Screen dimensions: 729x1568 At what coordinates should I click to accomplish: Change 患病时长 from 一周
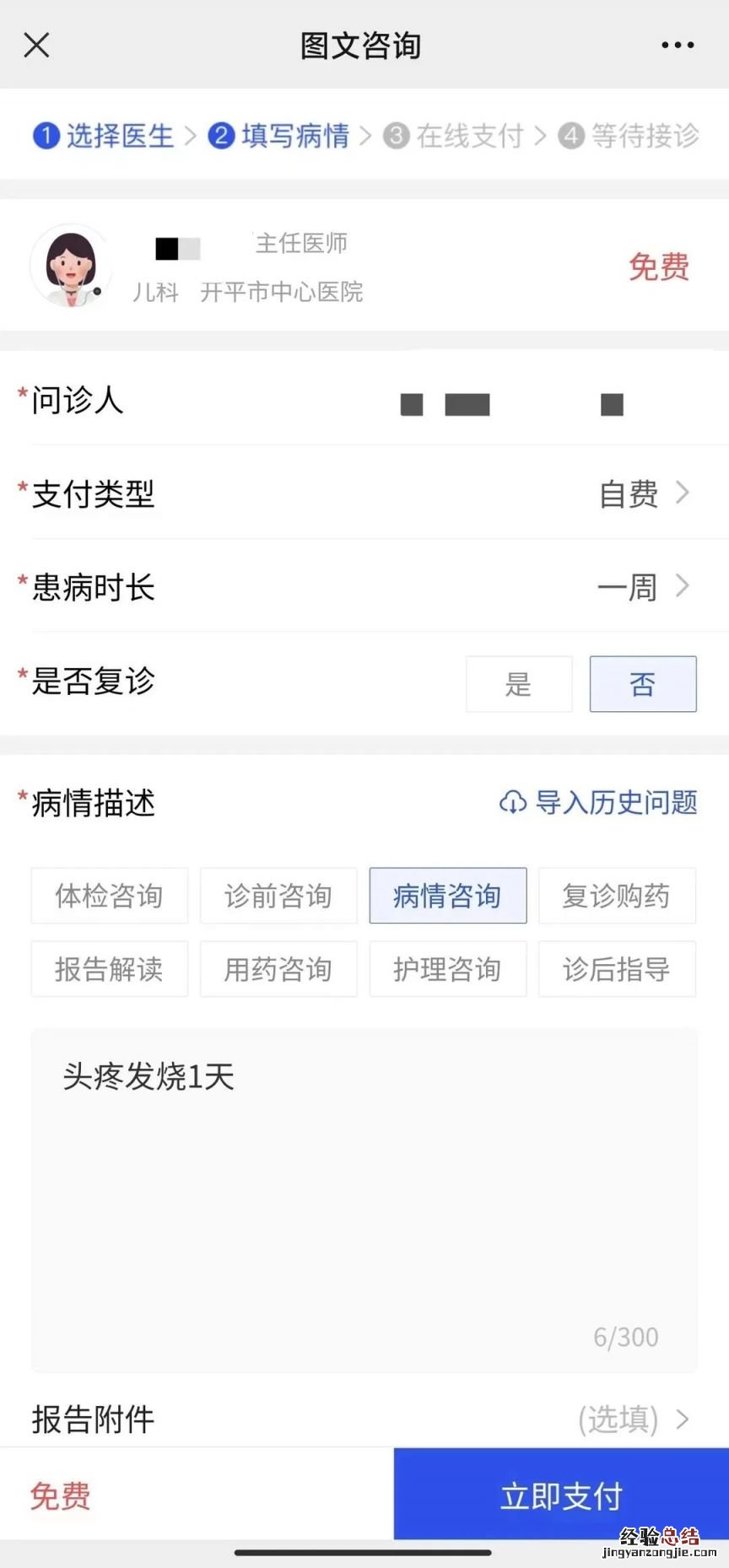(643, 587)
